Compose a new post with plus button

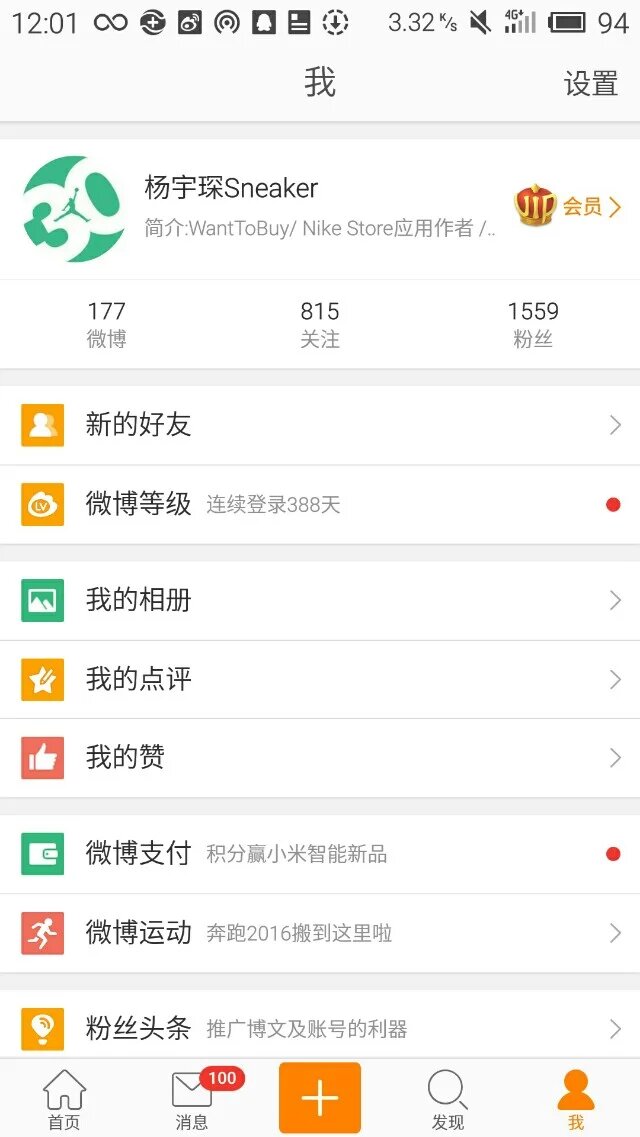[320, 1098]
